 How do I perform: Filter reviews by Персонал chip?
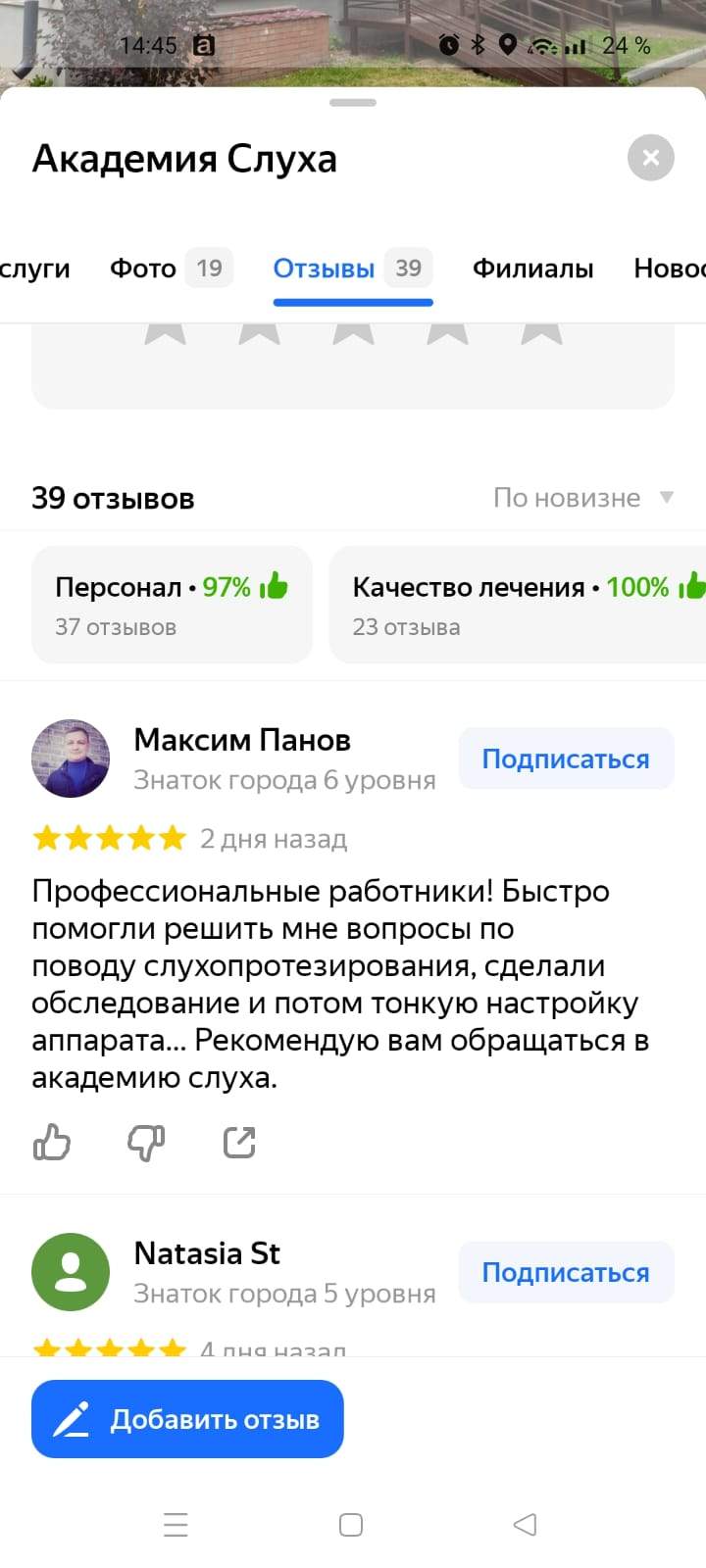(x=172, y=605)
